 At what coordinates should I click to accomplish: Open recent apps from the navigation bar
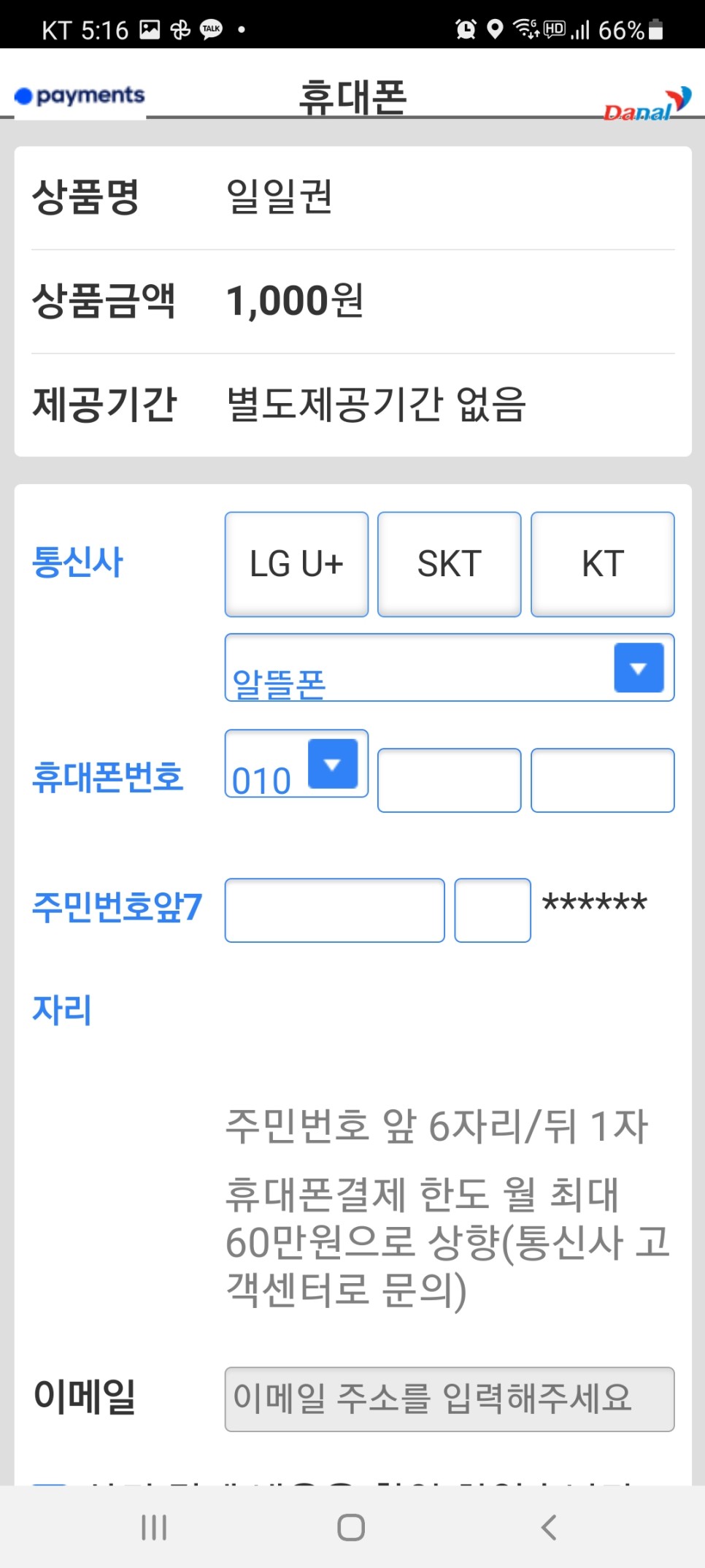click(x=154, y=1527)
